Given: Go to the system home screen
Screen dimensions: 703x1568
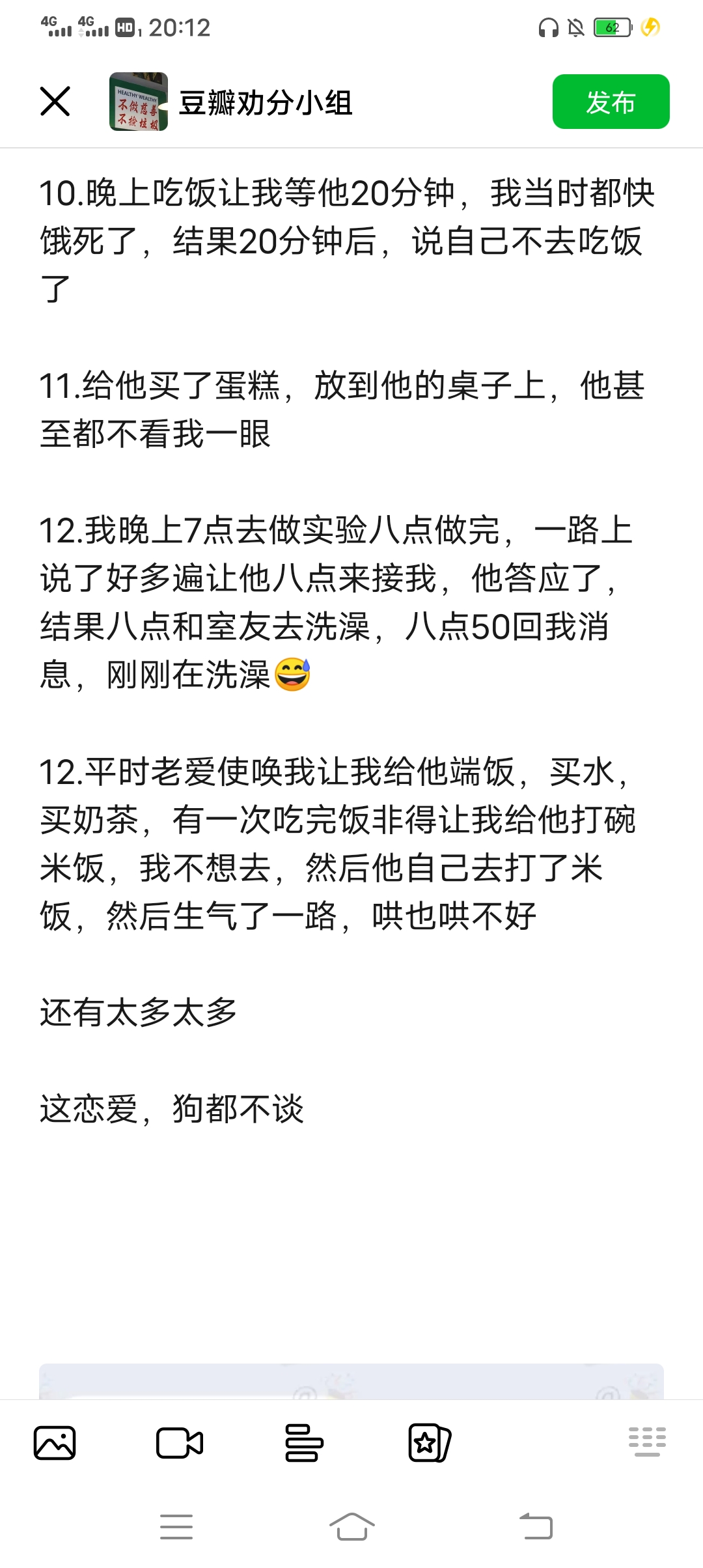Looking at the screenshot, I should point(351,1527).
